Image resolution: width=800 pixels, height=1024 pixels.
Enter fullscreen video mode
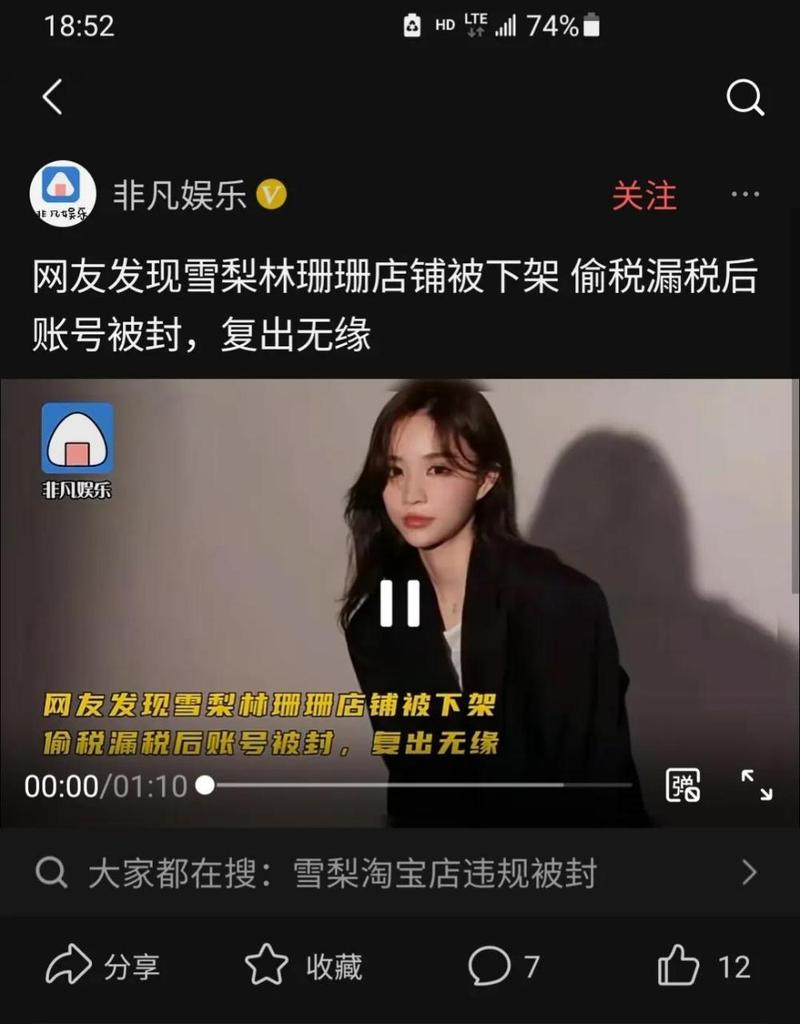coord(756,785)
